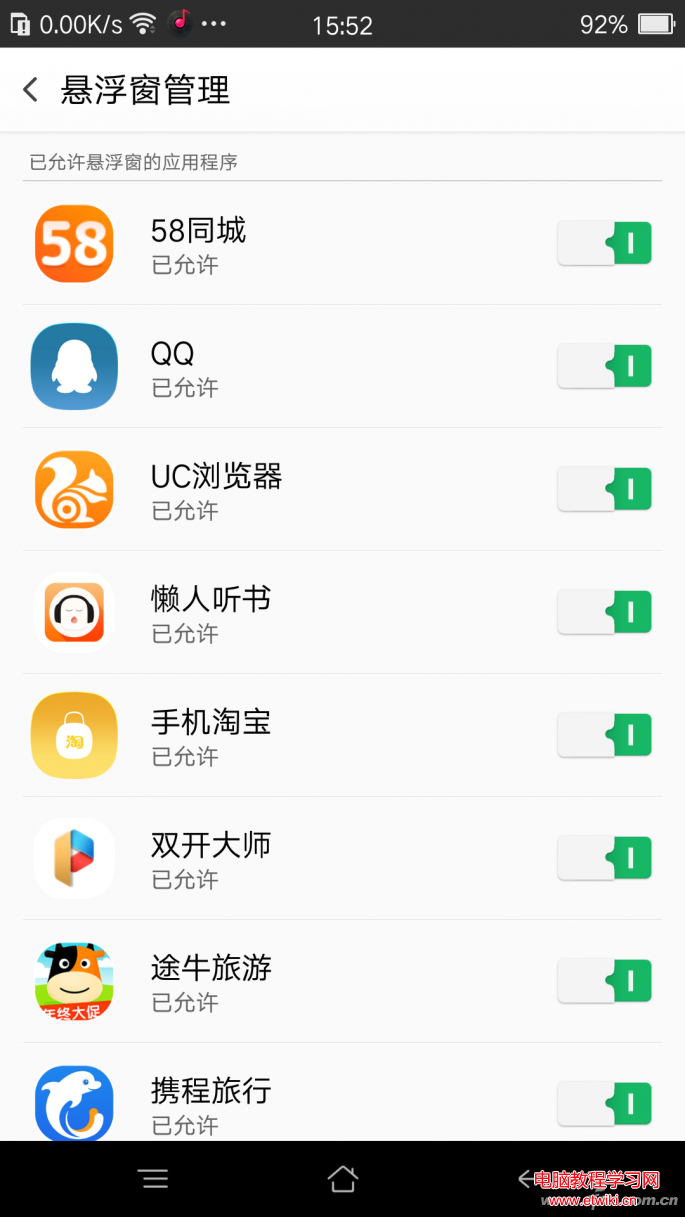Turn off 途牛旅游 floating window
Image resolution: width=685 pixels, height=1217 pixels.
coord(604,982)
